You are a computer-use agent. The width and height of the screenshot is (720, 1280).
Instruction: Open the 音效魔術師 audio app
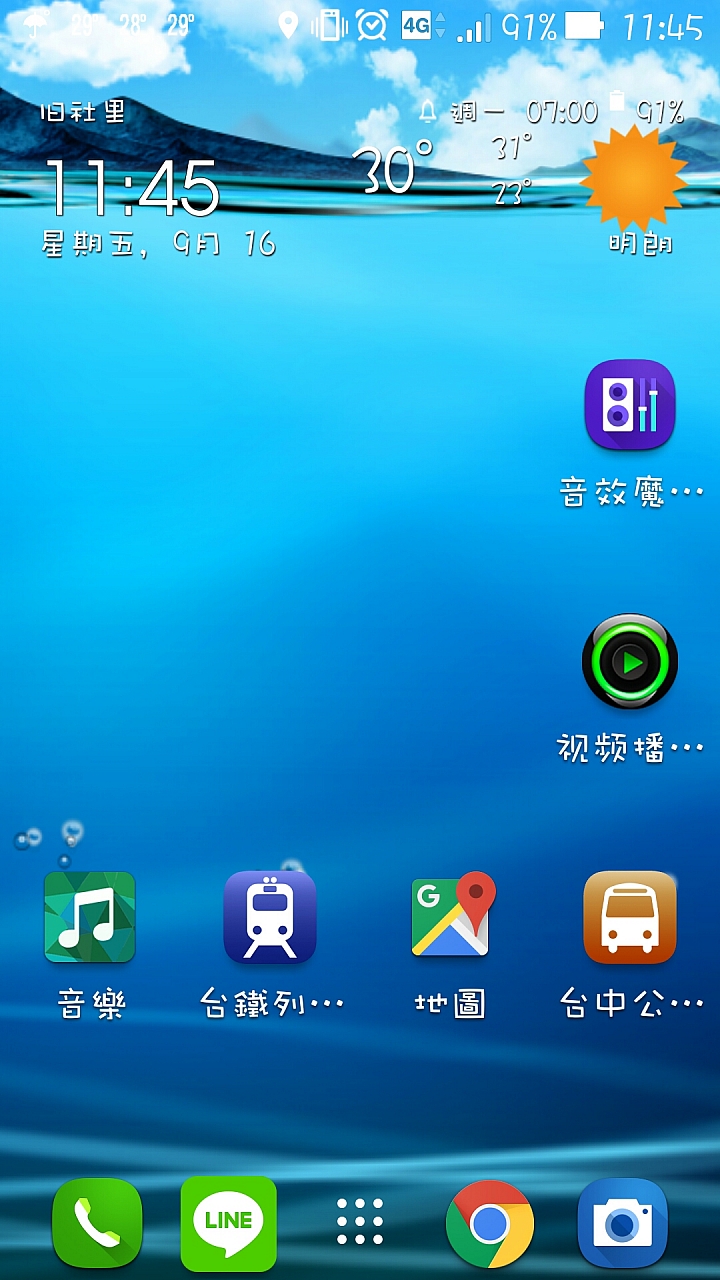coord(630,406)
